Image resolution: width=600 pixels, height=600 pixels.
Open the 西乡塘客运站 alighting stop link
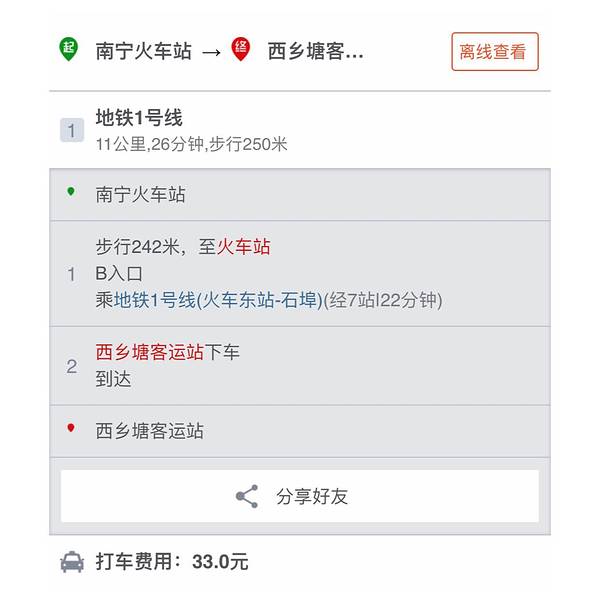tap(150, 353)
